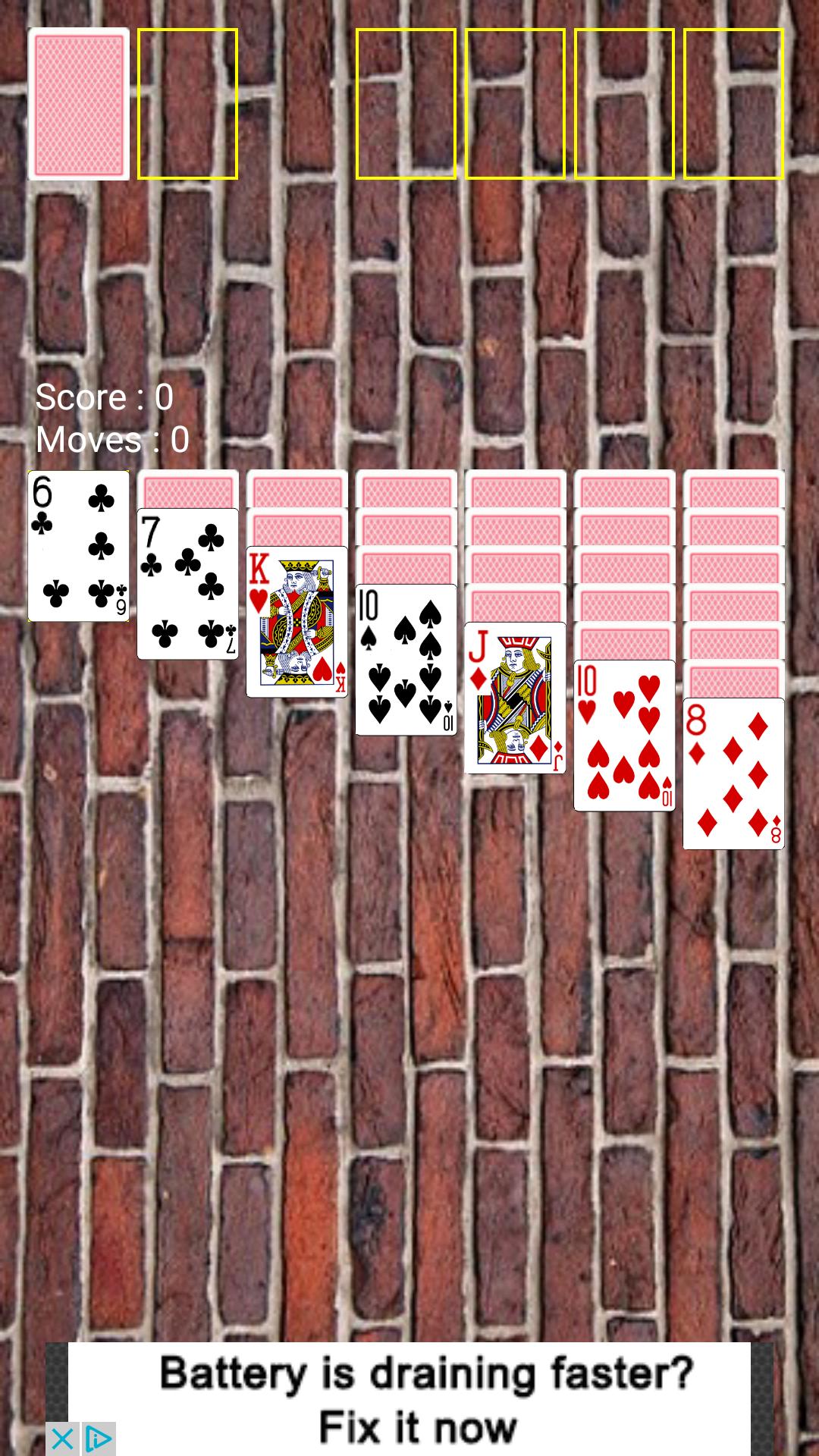Tap the 10 of hearts card
Viewport: 819px width, 1456px height.
tap(624, 736)
